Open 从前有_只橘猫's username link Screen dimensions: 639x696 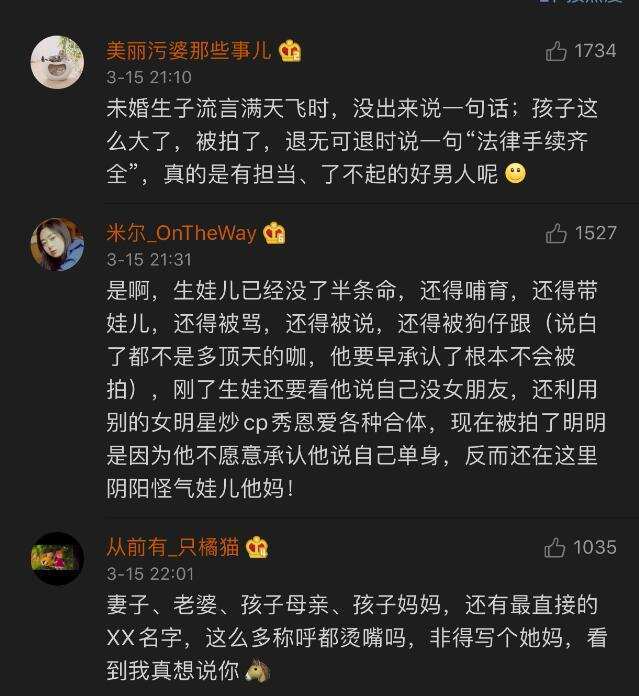click(x=174, y=547)
